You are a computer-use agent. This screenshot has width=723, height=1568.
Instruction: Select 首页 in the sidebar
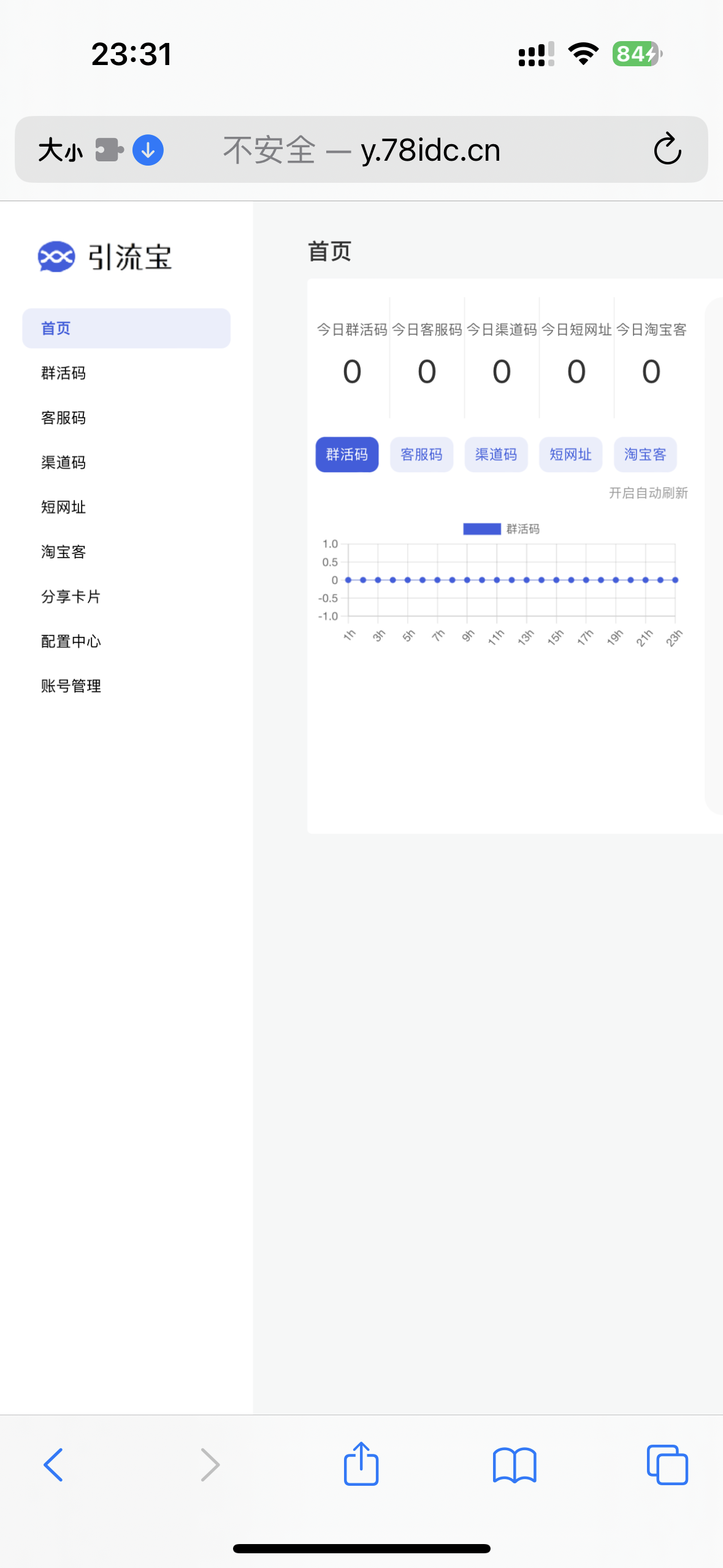pos(126,328)
